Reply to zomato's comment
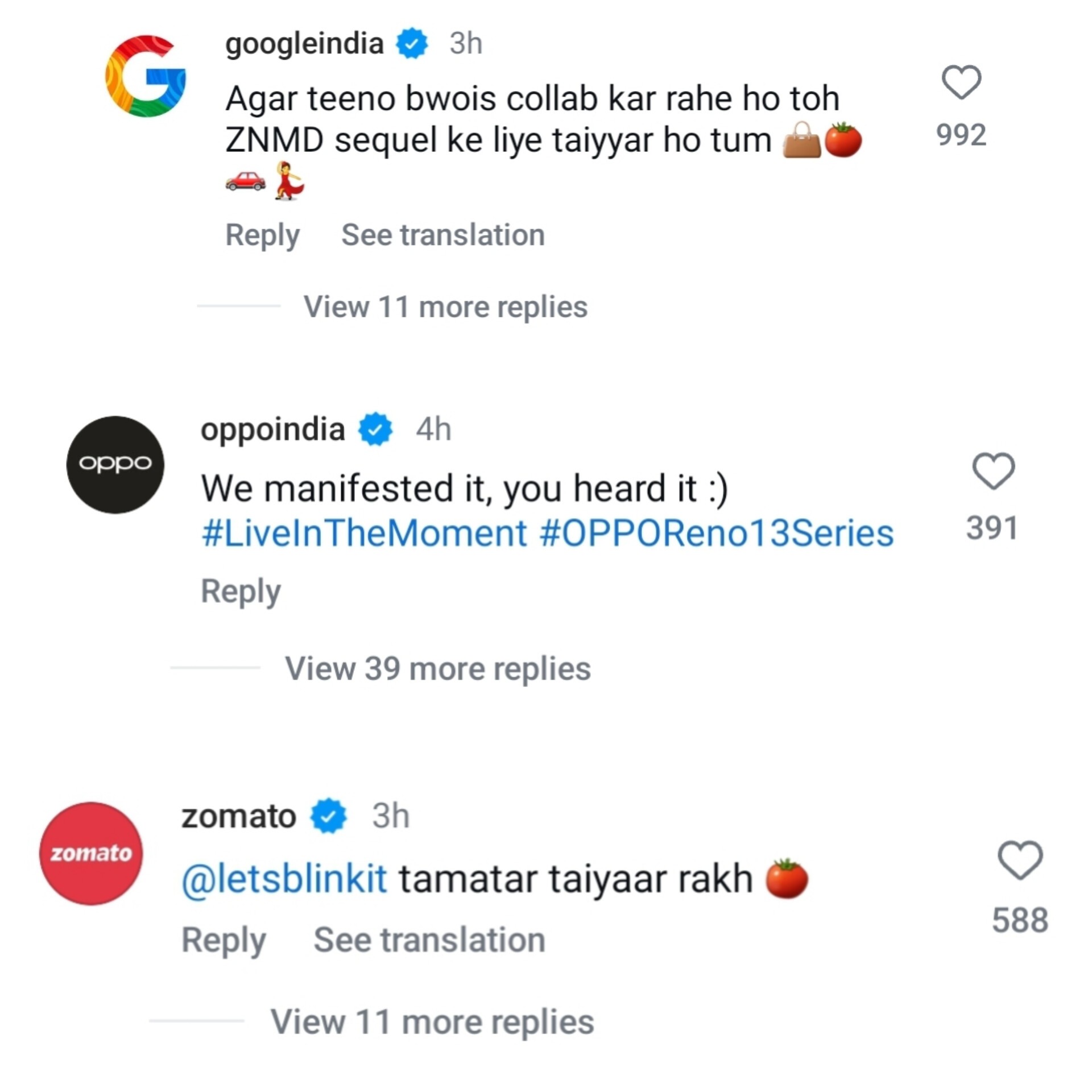Image resolution: width=1092 pixels, height=1092 pixels. pyautogui.click(x=224, y=940)
